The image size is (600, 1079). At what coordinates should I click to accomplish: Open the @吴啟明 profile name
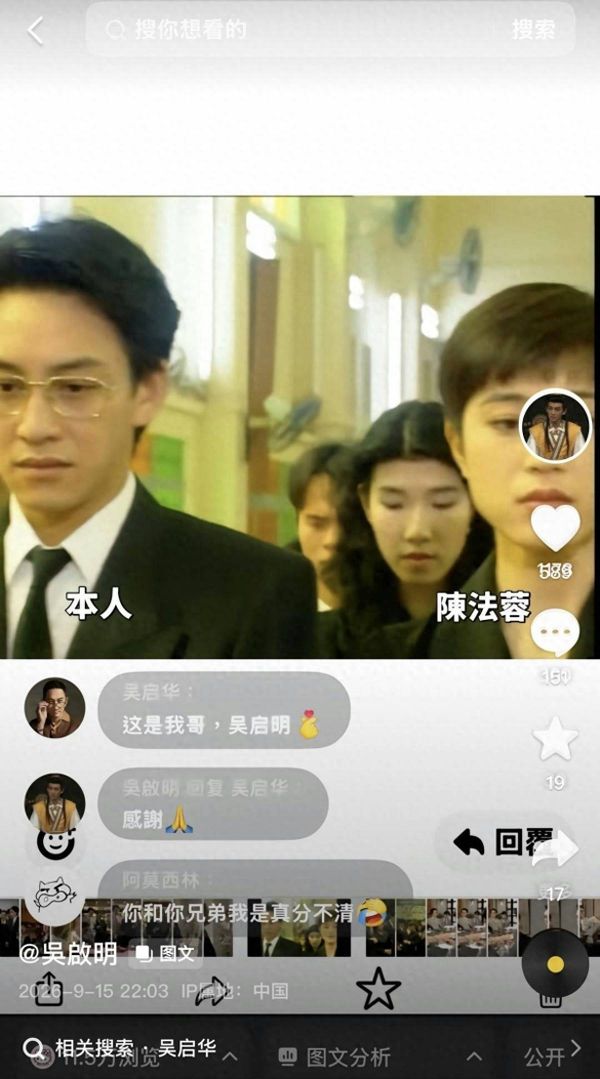tap(67, 953)
